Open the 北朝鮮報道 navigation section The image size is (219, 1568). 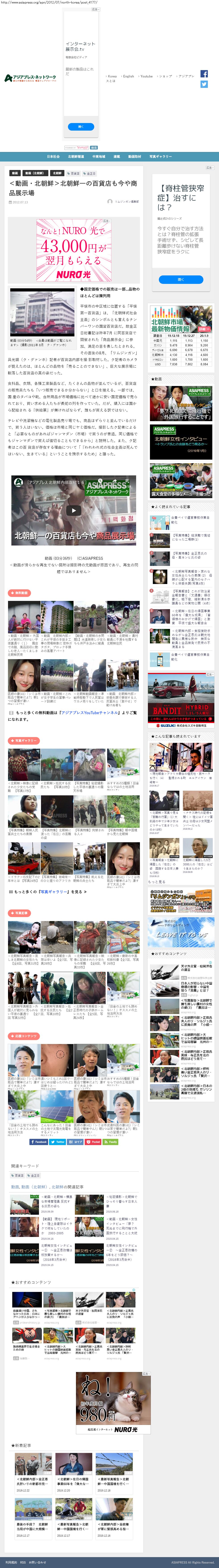(76, 156)
